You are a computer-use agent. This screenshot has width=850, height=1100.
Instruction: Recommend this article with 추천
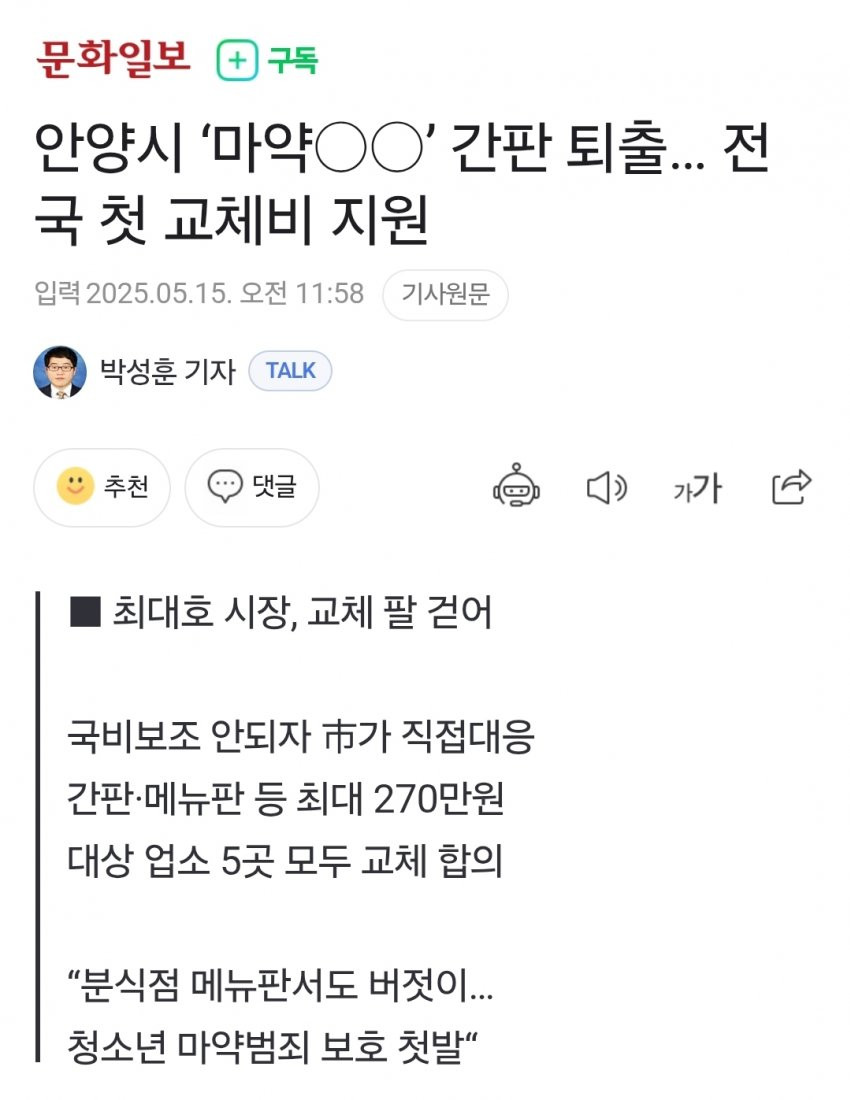102,487
